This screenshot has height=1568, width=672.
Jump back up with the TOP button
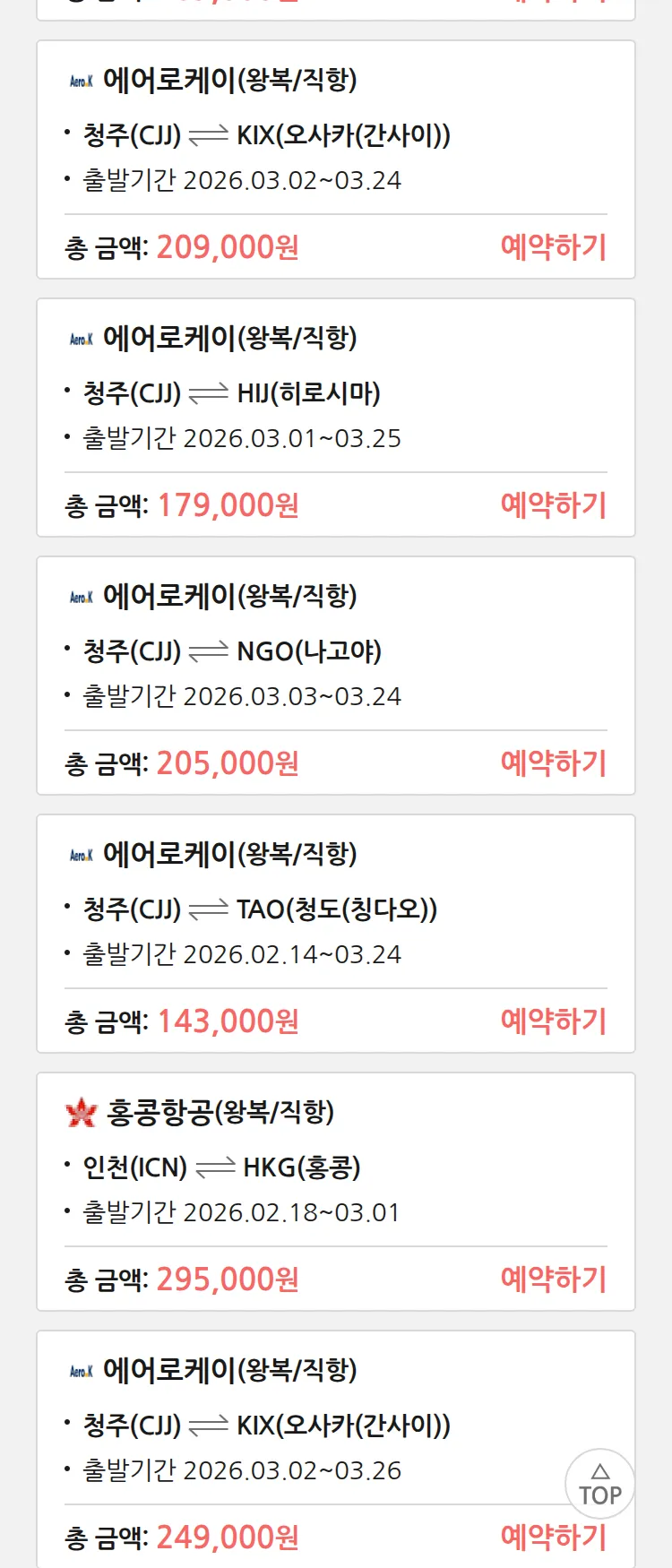[599, 1485]
